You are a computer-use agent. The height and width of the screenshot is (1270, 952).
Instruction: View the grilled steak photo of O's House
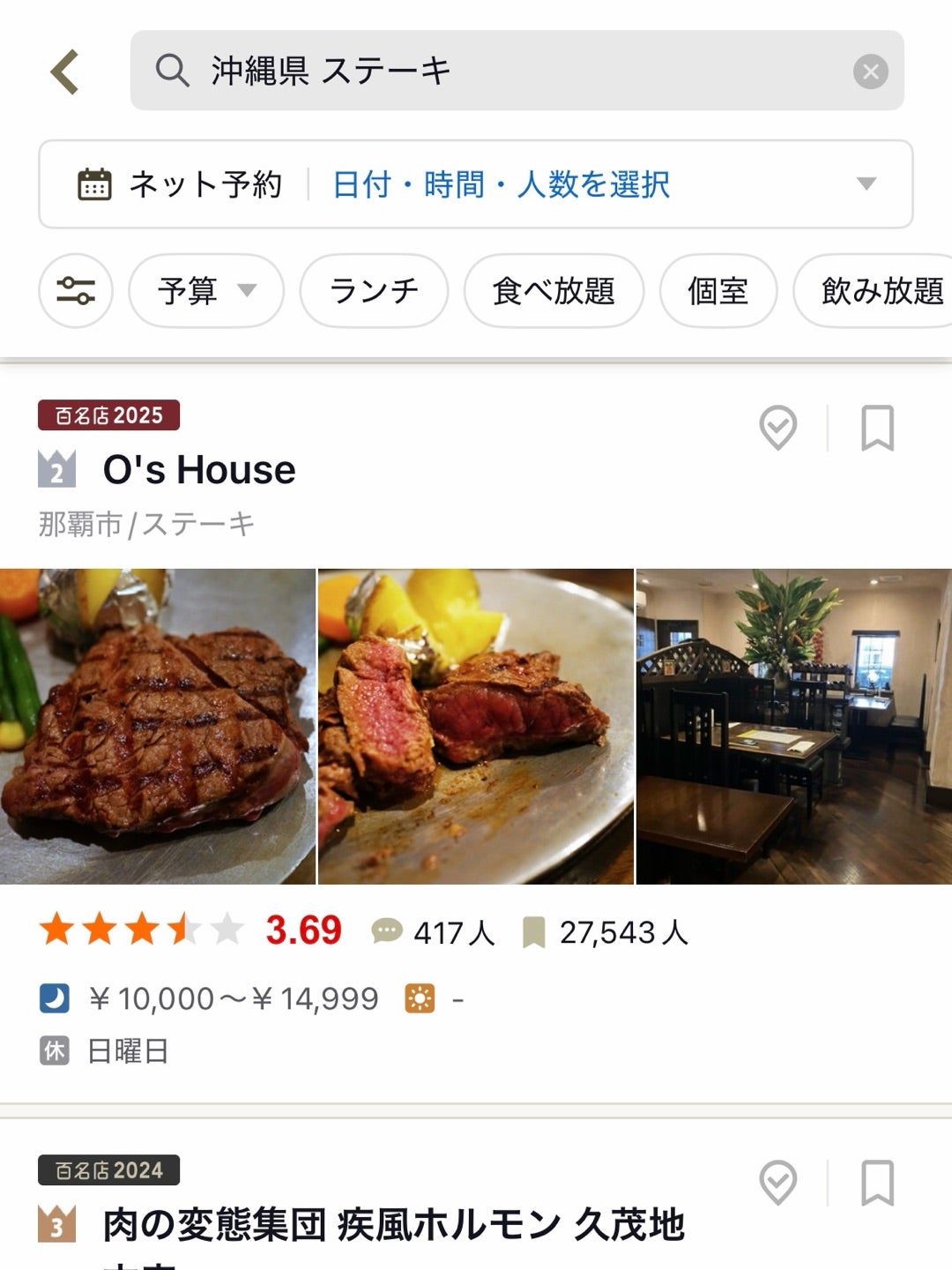pos(157,726)
